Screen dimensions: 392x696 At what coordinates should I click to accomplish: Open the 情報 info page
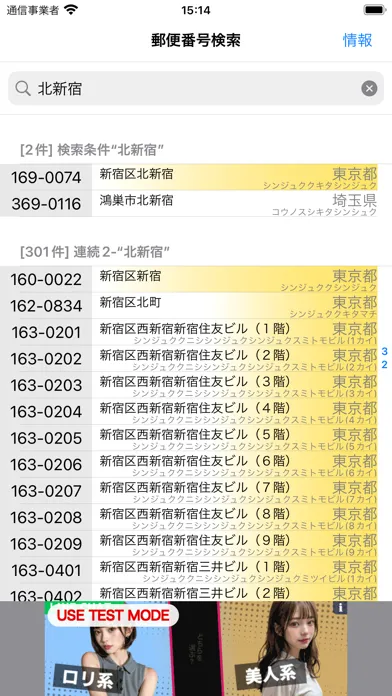[357, 40]
